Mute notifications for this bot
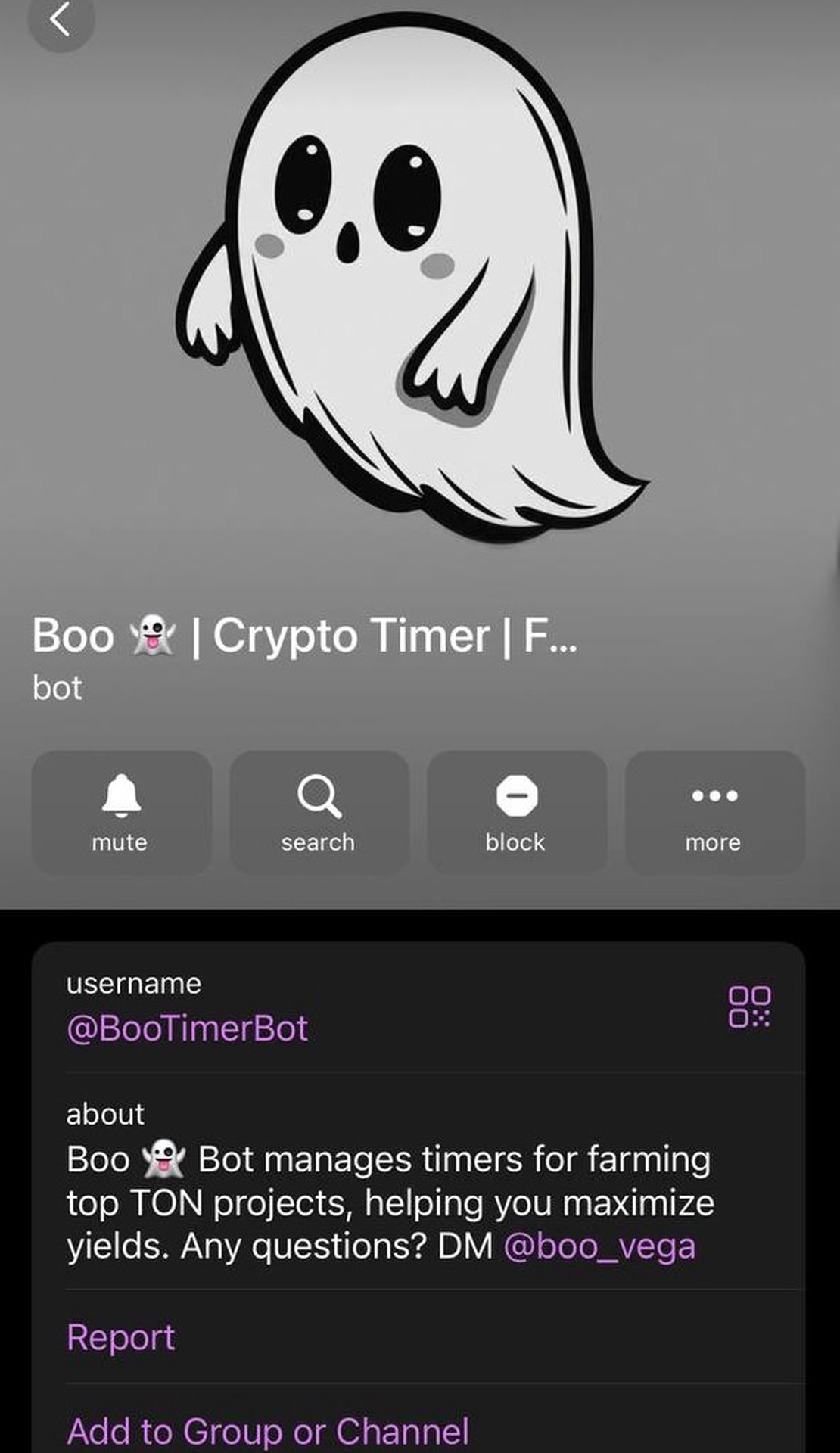 pyautogui.click(x=121, y=813)
